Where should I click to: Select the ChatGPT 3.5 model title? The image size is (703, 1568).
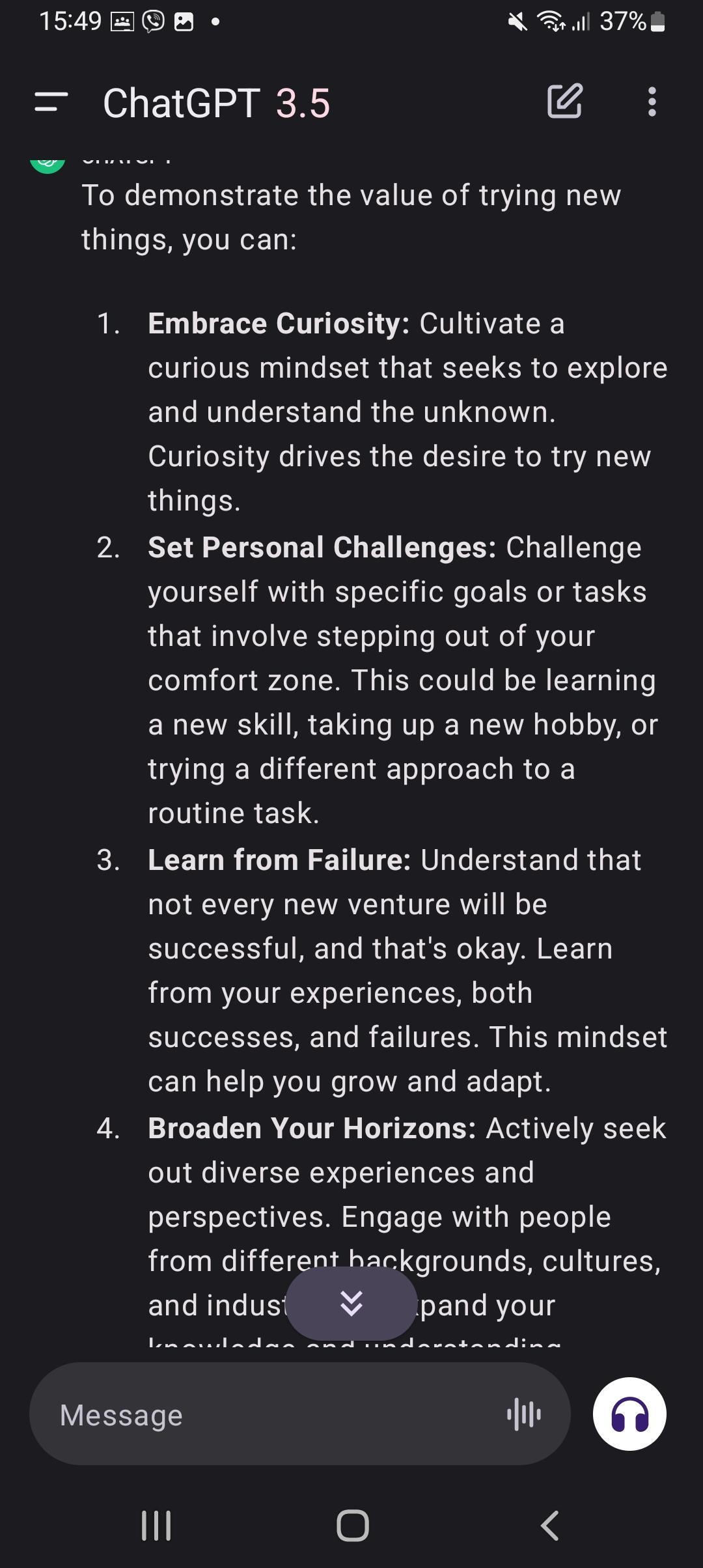point(217,103)
